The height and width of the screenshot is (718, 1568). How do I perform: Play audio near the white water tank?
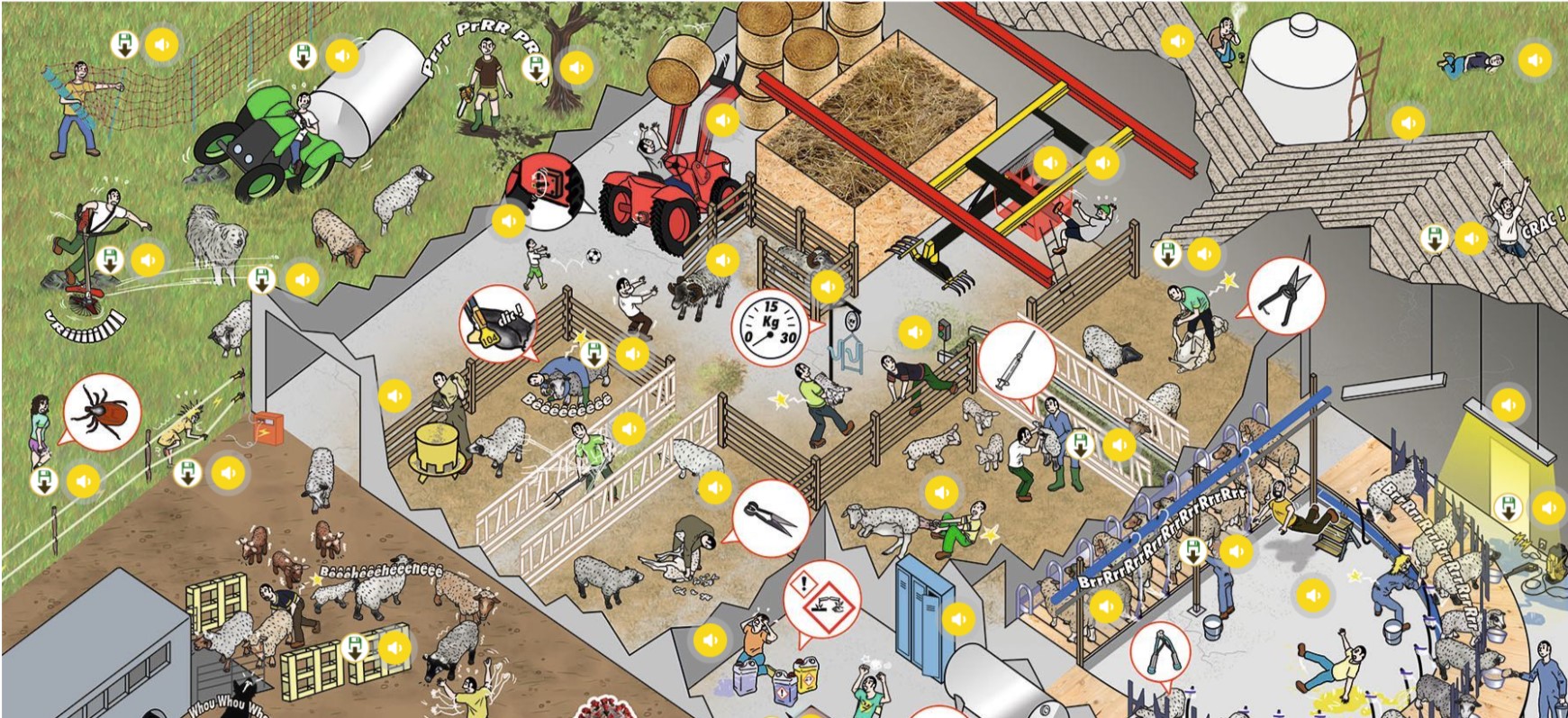(1409, 123)
